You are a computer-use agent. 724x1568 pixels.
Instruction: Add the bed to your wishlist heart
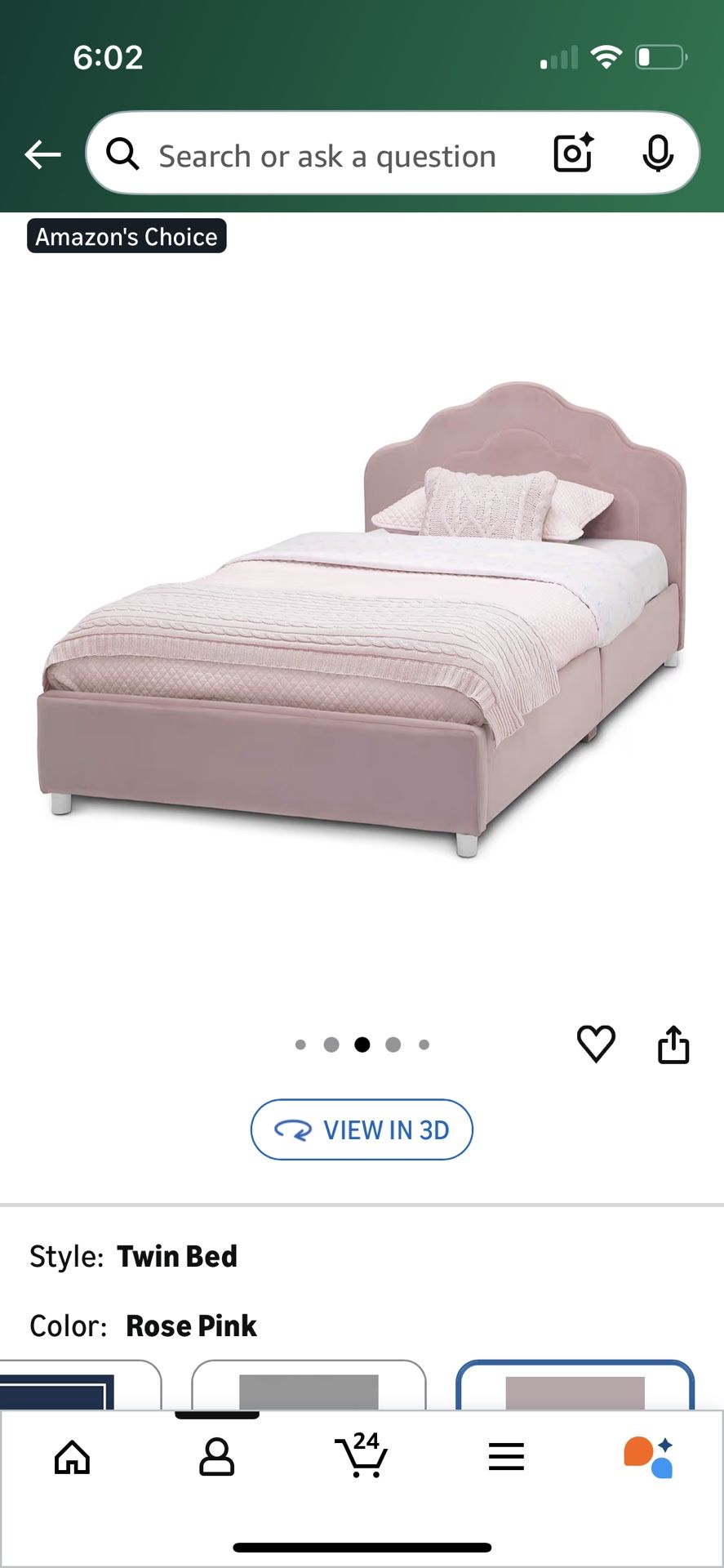[x=597, y=1043]
